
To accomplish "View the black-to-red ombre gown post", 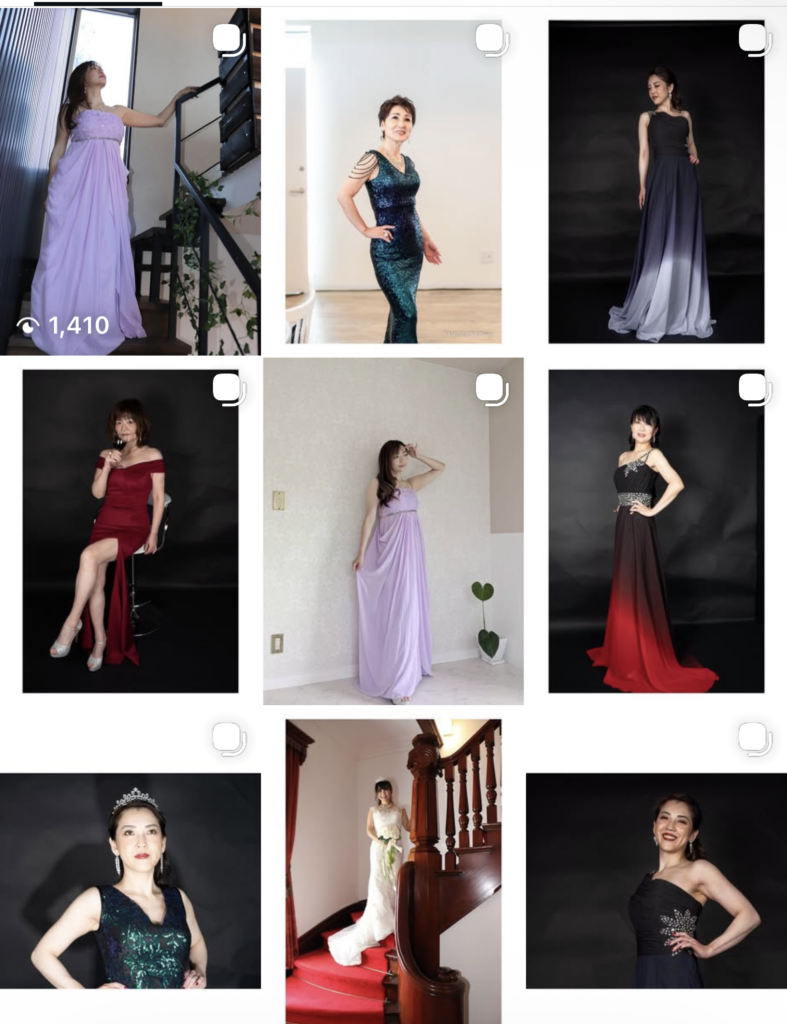I will point(656,531).
